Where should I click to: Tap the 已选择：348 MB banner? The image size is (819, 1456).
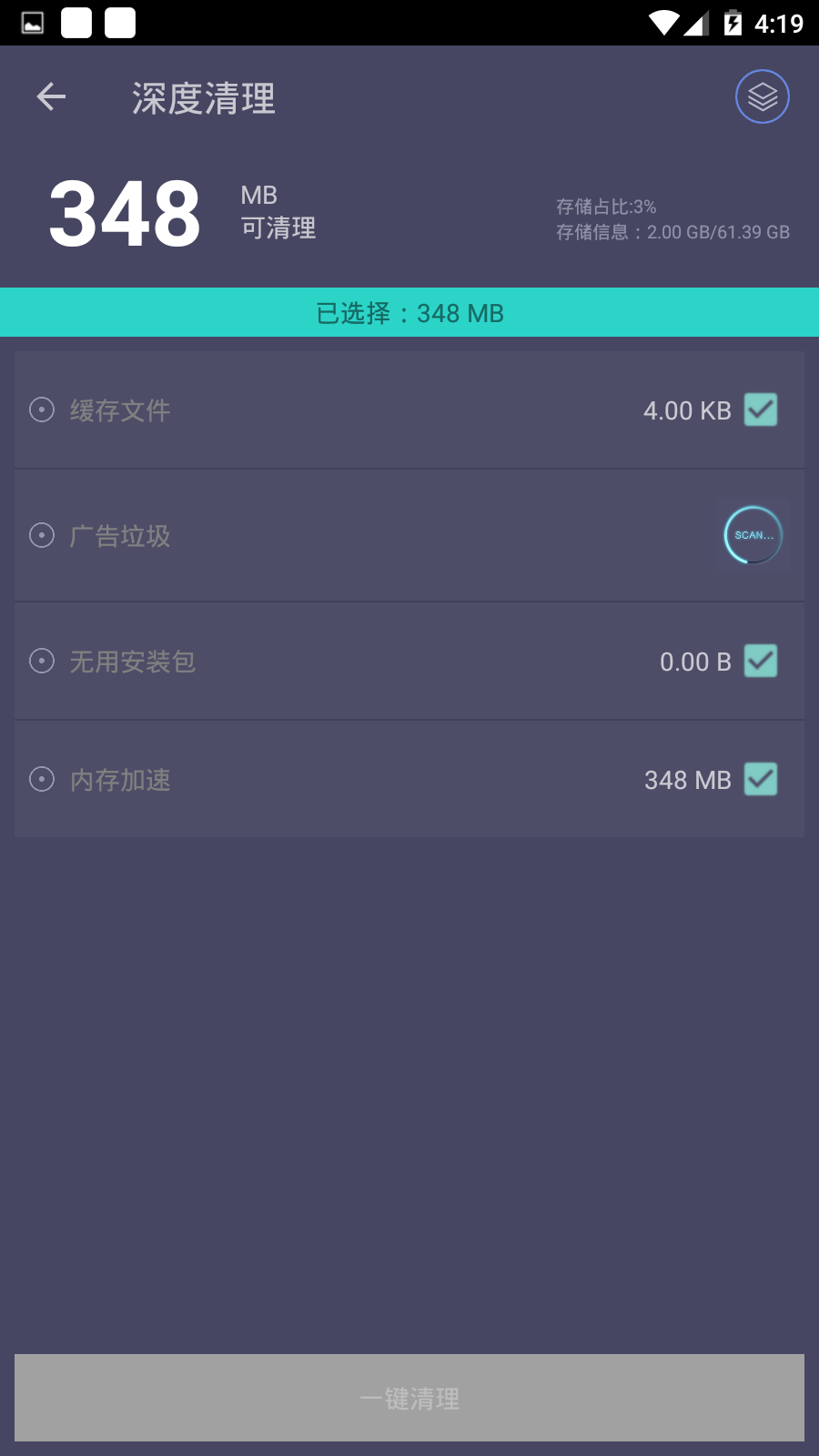point(409,313)
